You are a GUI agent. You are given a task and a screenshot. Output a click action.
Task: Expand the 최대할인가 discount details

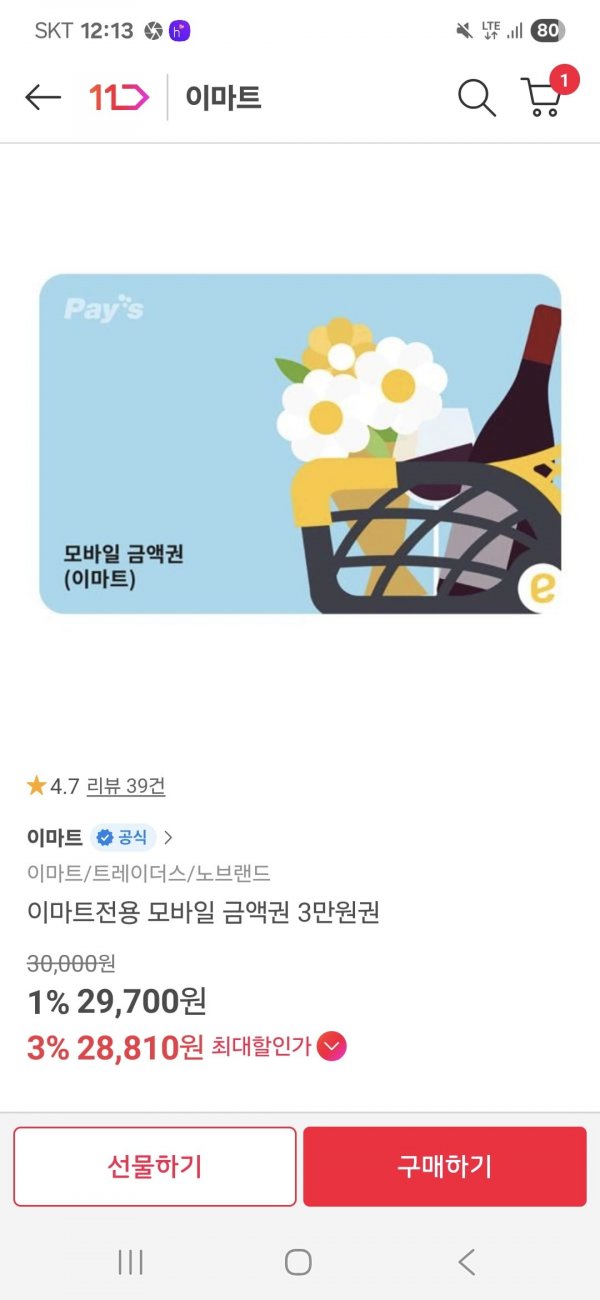(331, 1048)
